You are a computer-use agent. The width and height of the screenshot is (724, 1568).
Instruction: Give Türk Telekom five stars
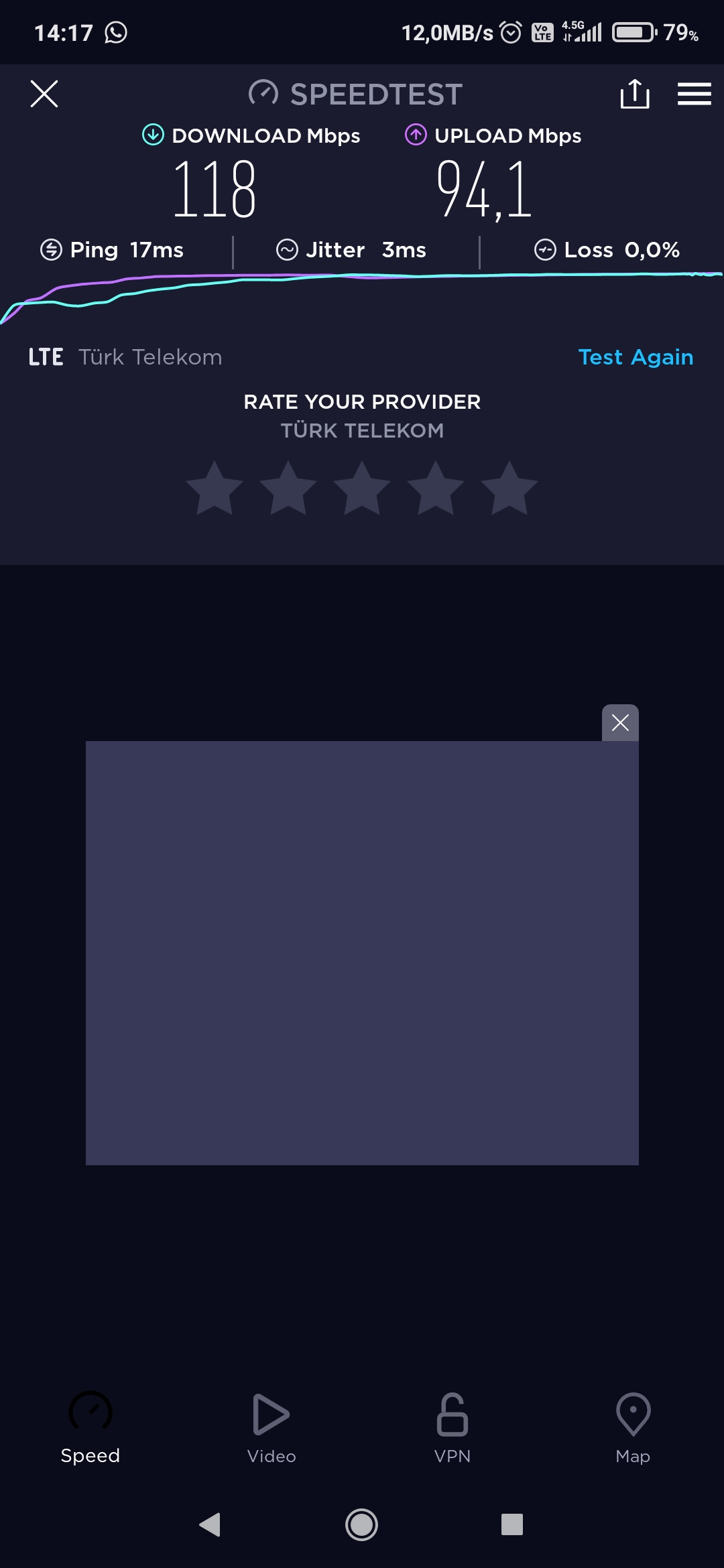coord(509,488)
